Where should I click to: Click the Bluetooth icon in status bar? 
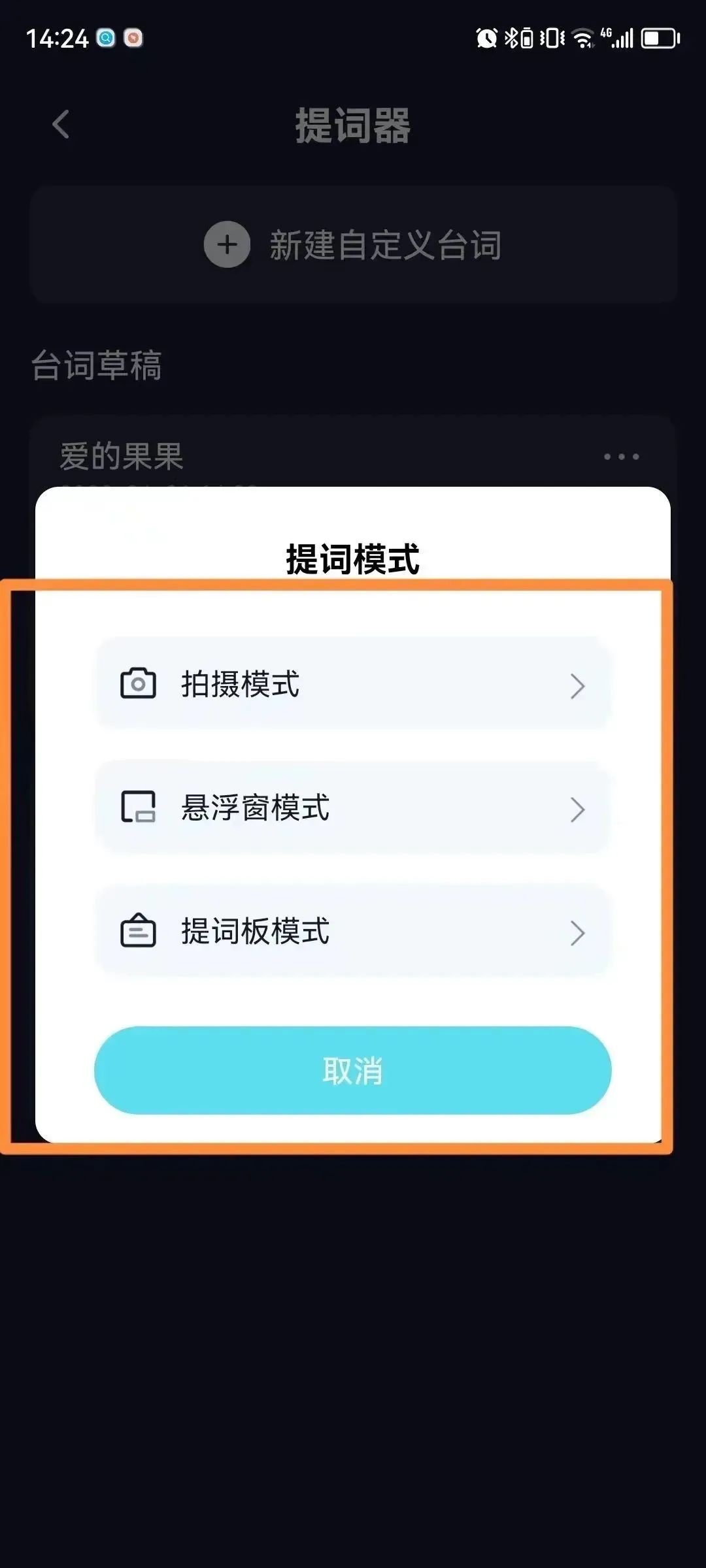tap(511, 37)
